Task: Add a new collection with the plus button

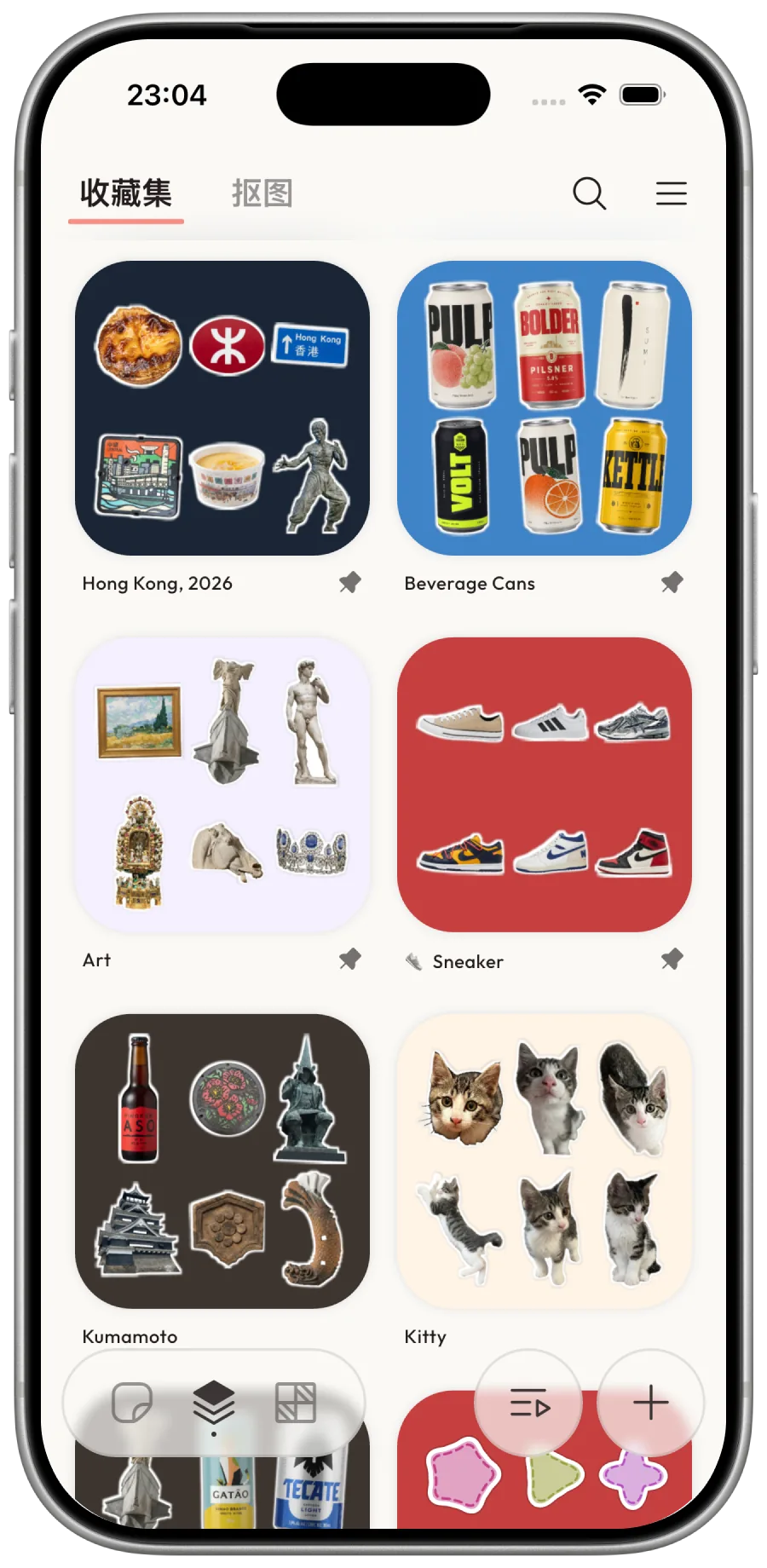Action: (650, 1403)
